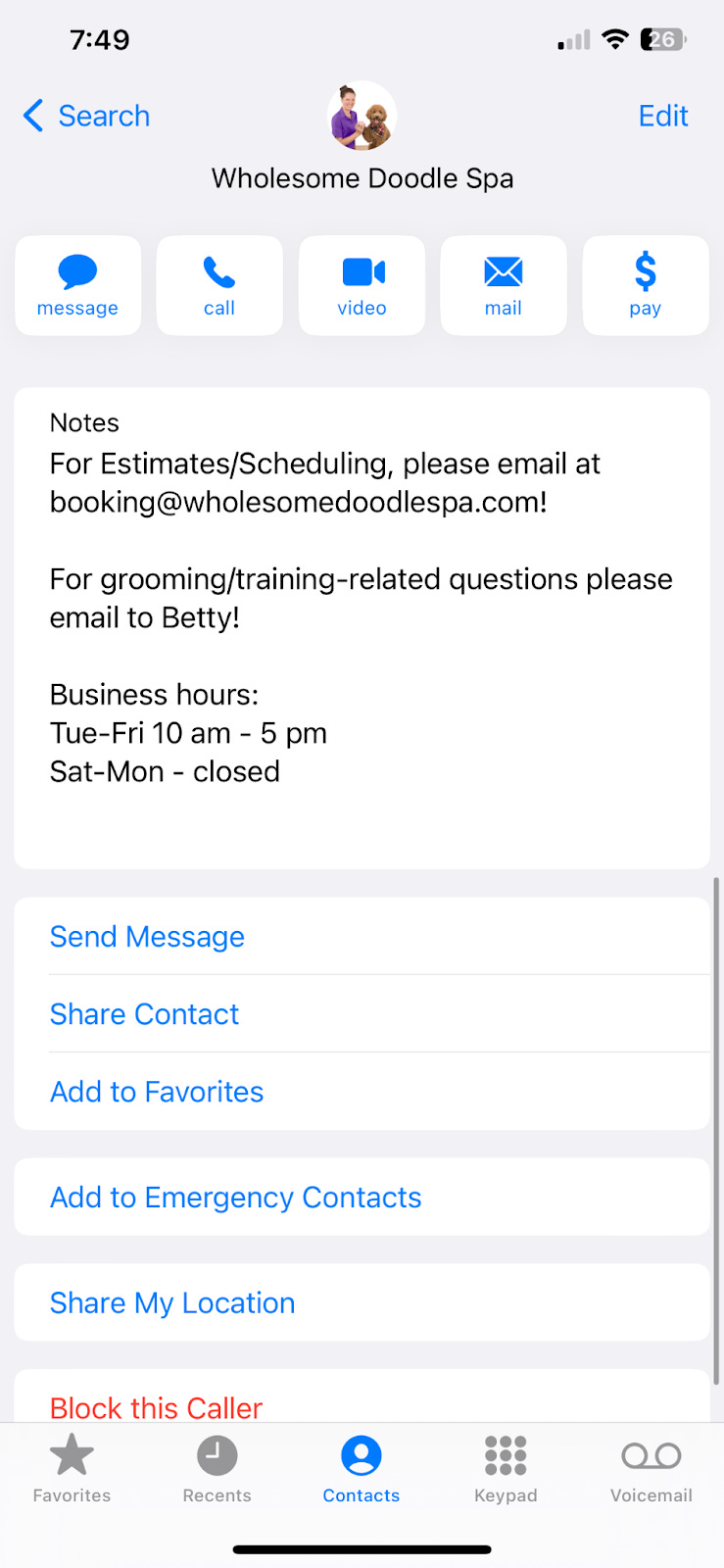Switch to the Favorites tab
Viewport: 724px width, 1568px height.
click(x=72, y=1468)
